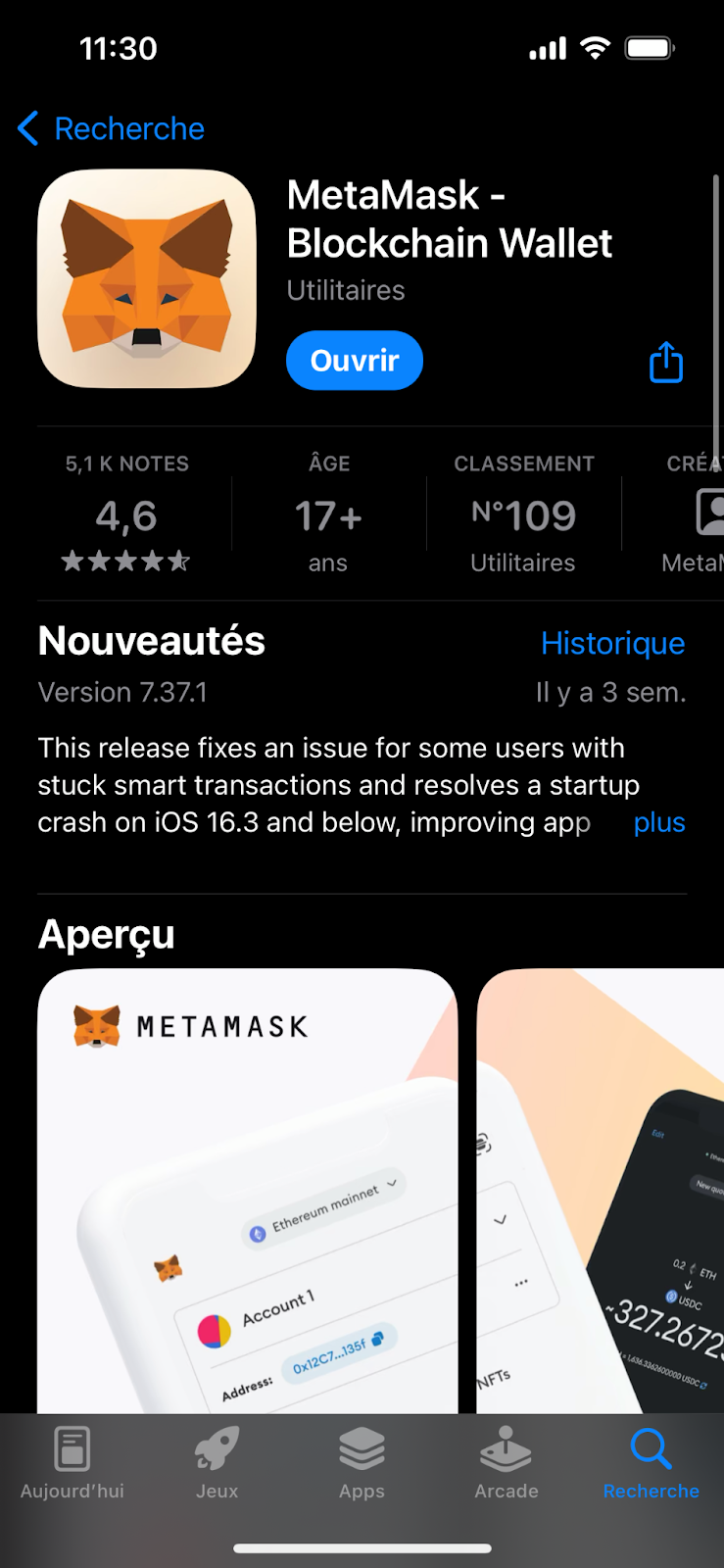Screen dimensions: 724x1568
Task: Open the first METAMASK preview screenshot
Action: [x=247, y=1191]
